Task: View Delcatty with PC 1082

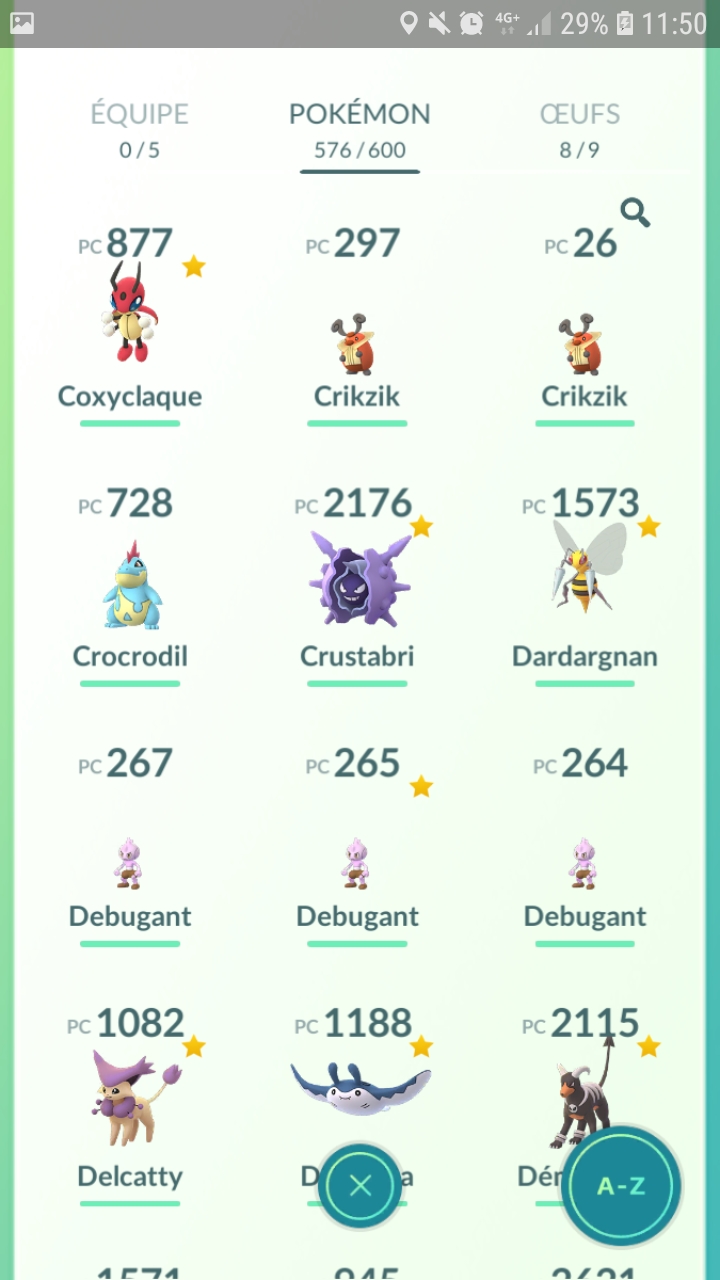Action: click(x=130, y=1100)
